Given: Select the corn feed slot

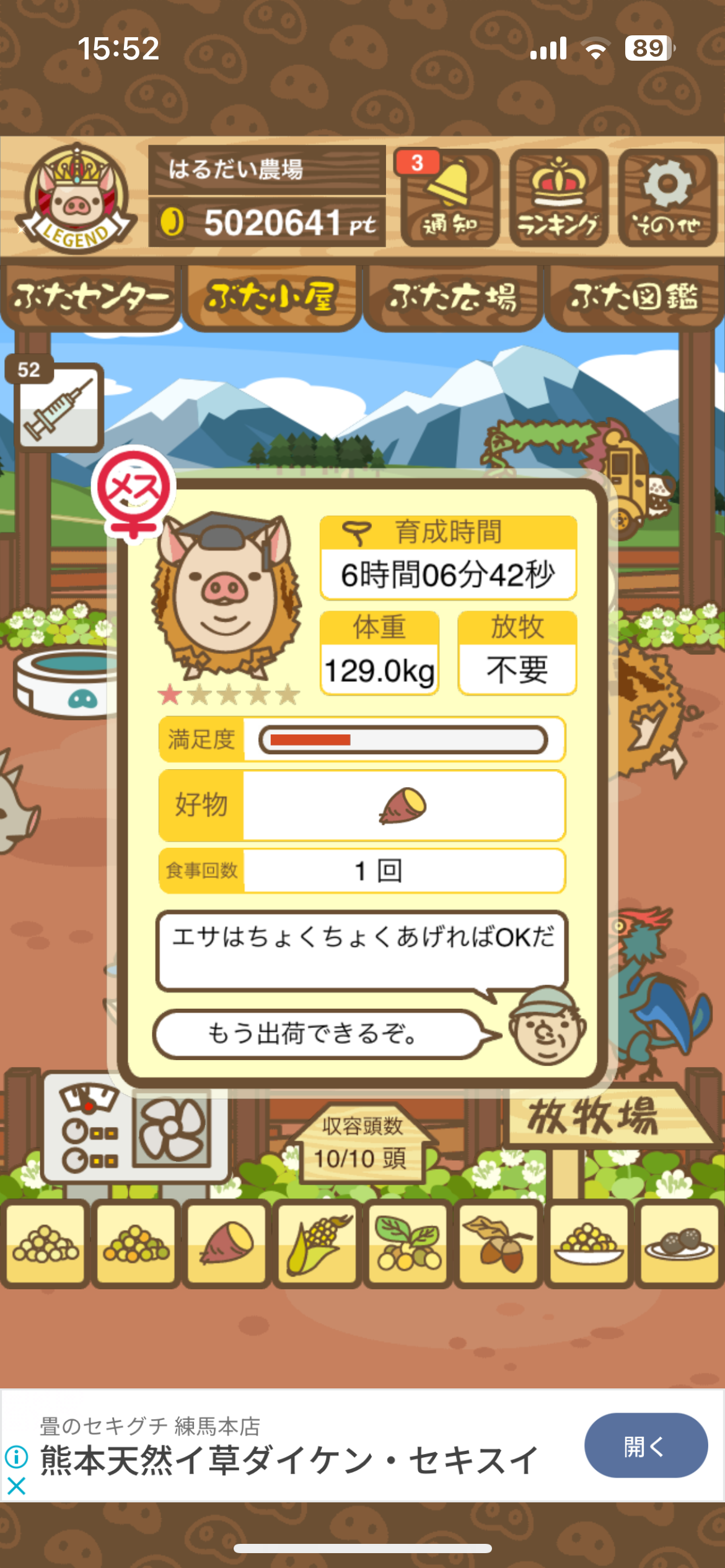Looking at the screenshot, I should tap(317, 1243).
